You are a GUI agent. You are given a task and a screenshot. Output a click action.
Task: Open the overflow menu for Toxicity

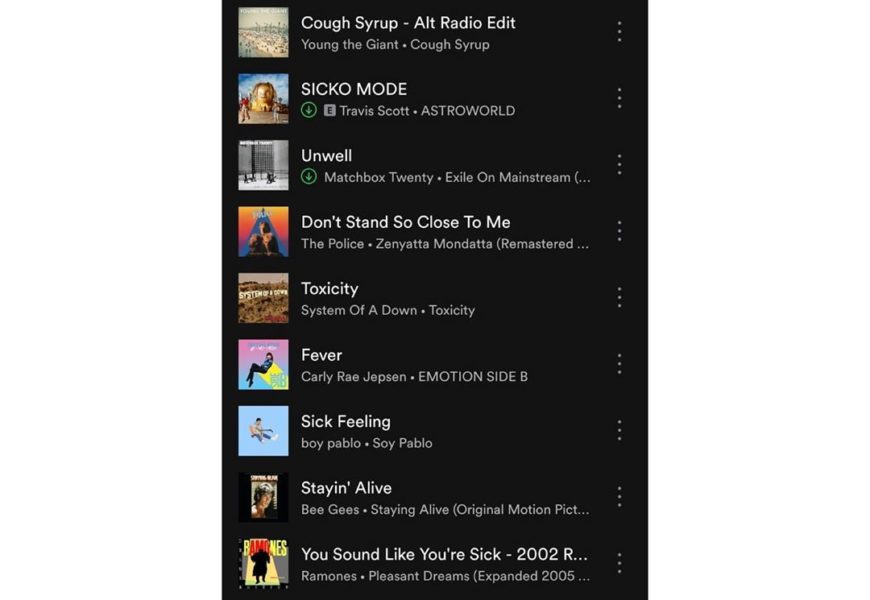pyautogui.click(x=619, y=298)
